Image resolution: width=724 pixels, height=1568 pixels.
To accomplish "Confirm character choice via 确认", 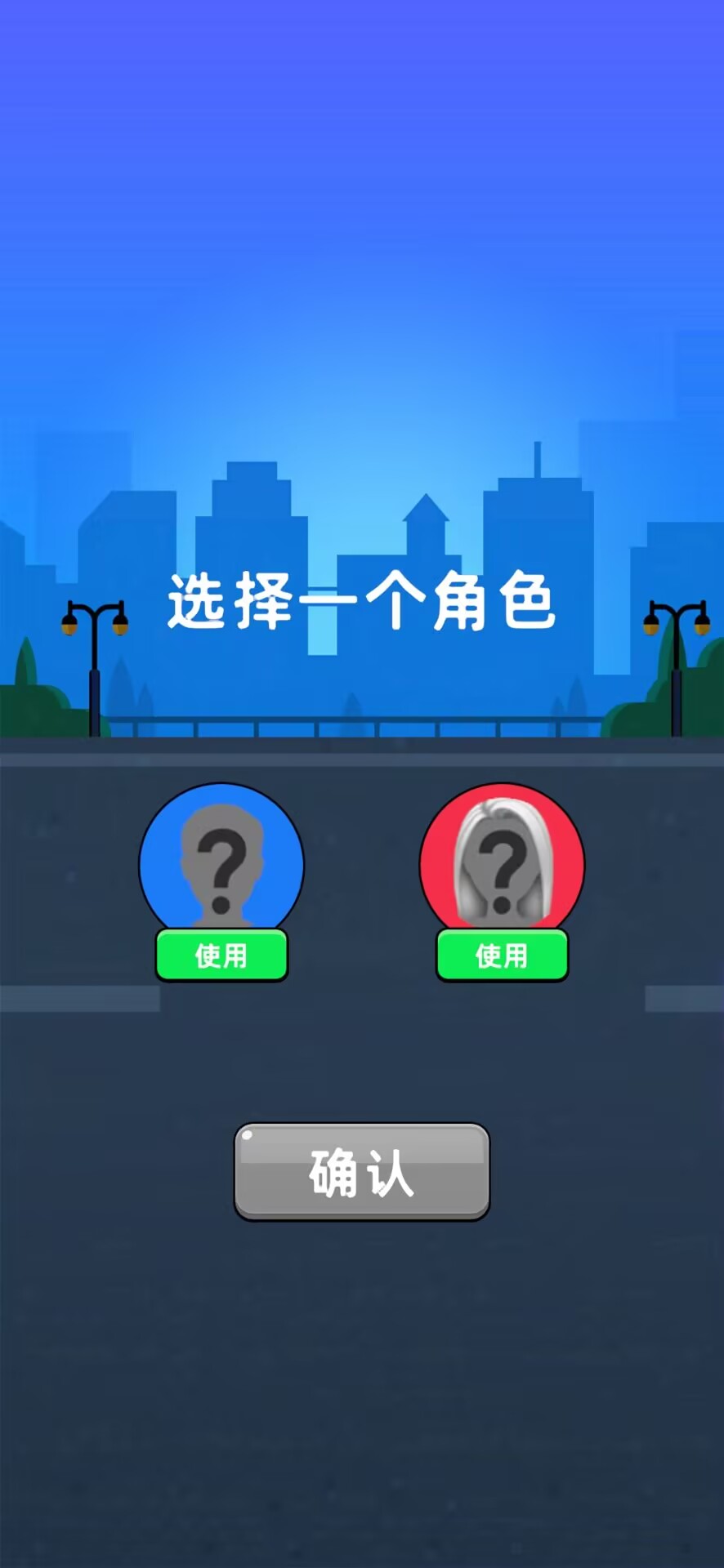I will click(362, 1170).
